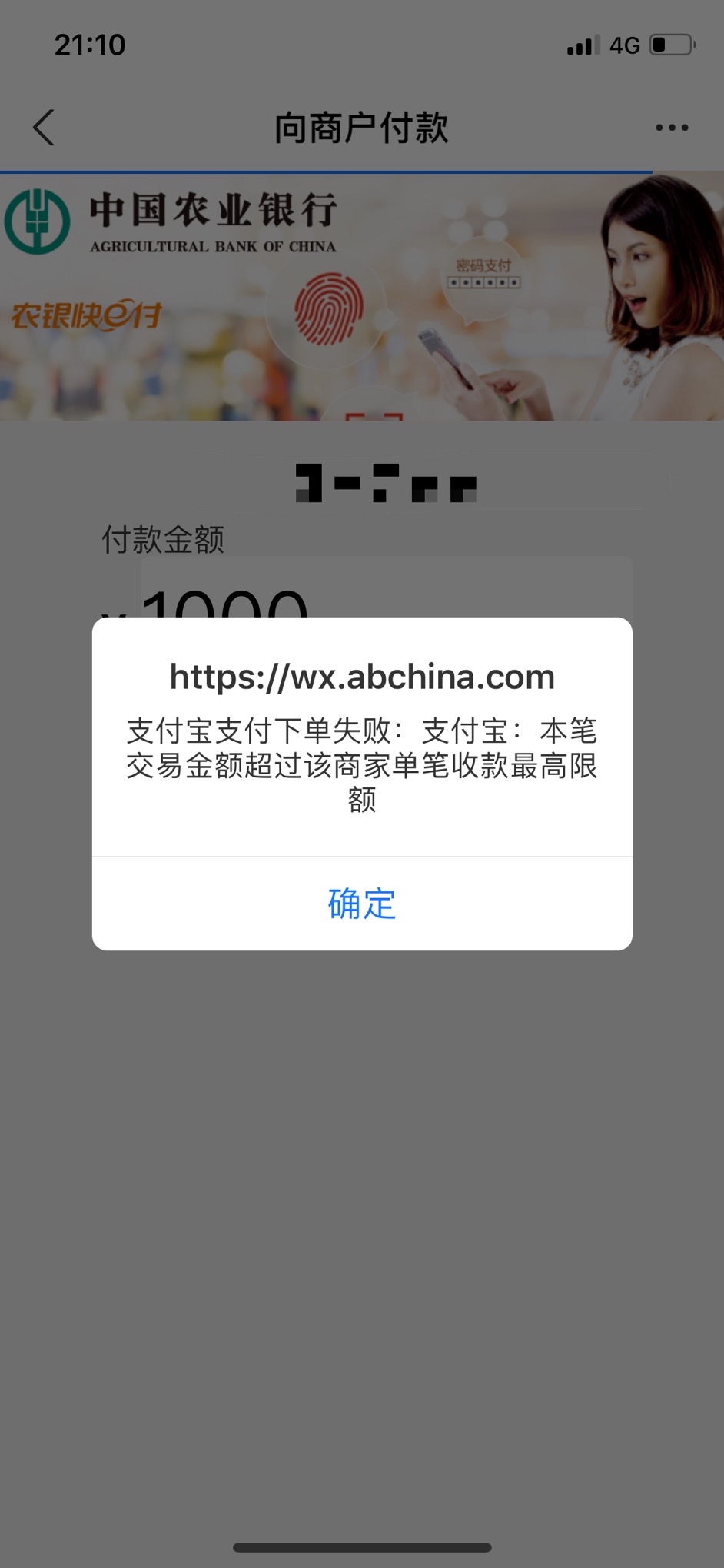
Task: Confirm the alert by tapping 确定
Action: point(362,904)
